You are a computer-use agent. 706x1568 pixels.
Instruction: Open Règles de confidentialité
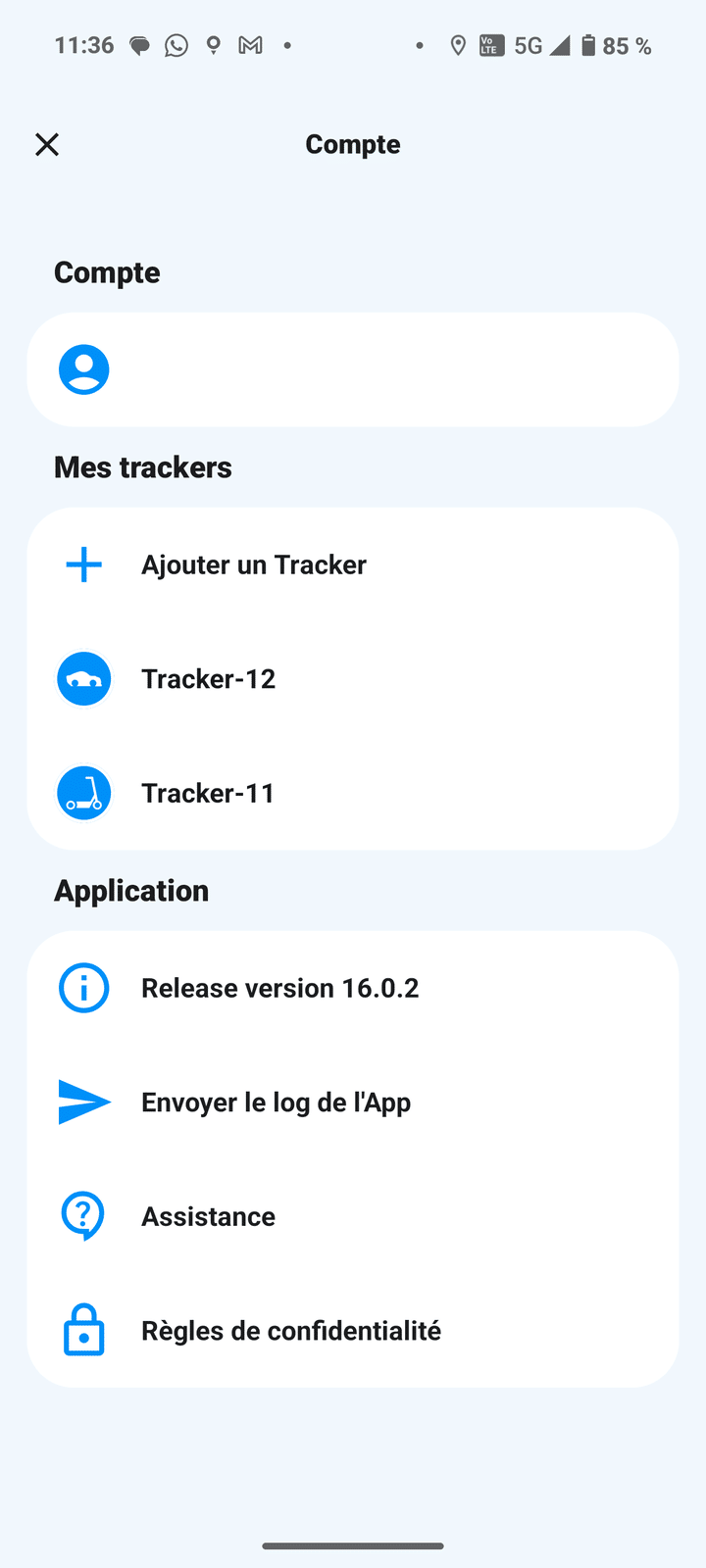(x=291, y=1331)
